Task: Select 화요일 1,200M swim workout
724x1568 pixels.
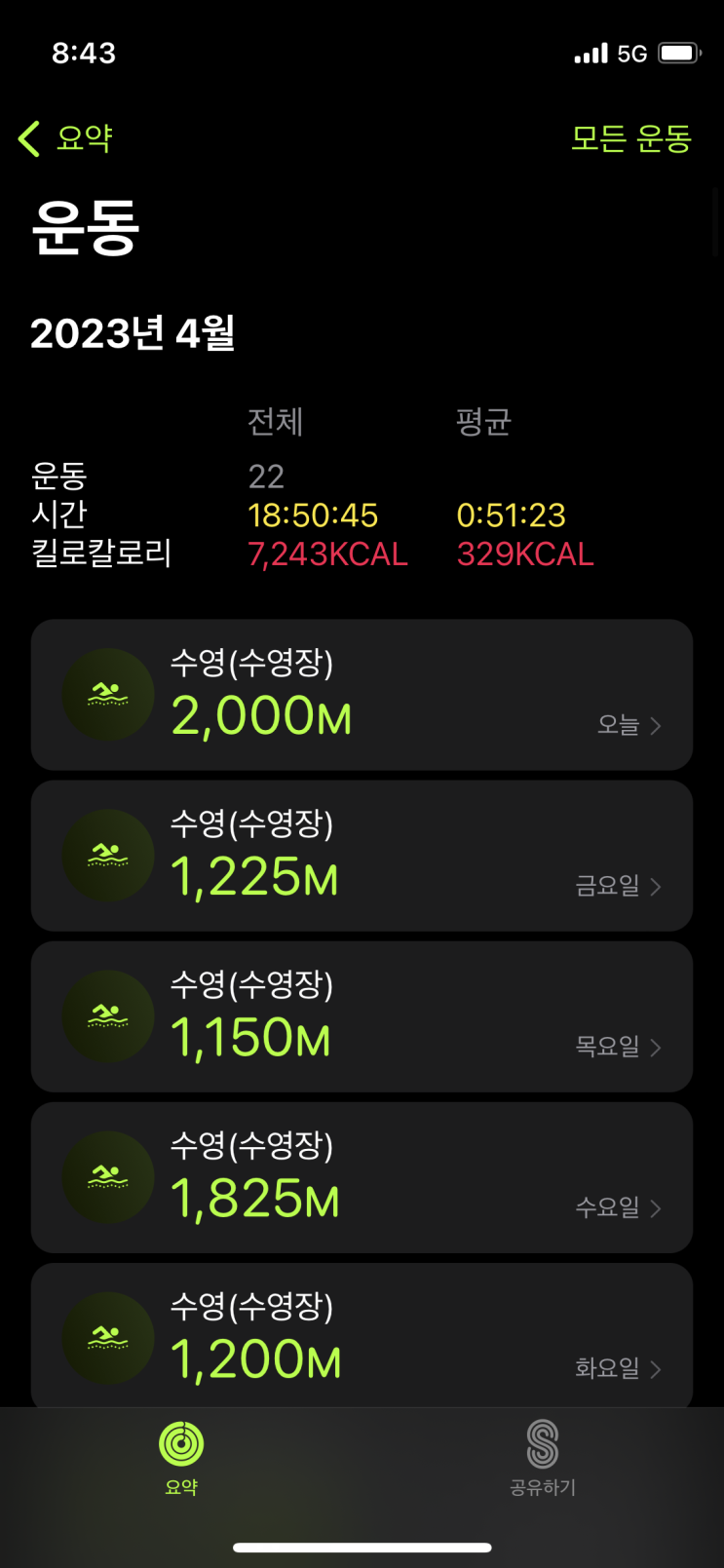Action: (x=362, y=1337)
